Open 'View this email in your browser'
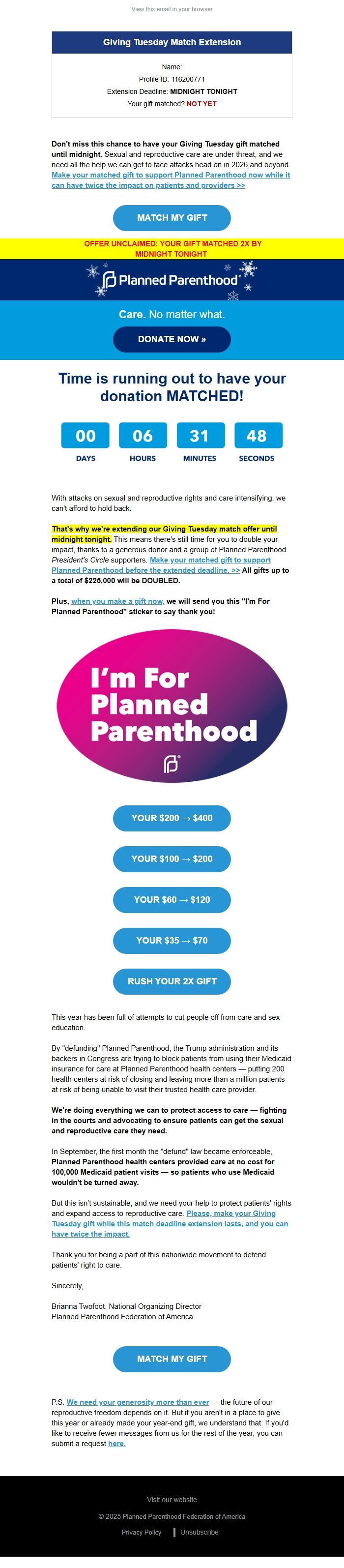This screenshot has width=344, height=1568. click(172, 9)
